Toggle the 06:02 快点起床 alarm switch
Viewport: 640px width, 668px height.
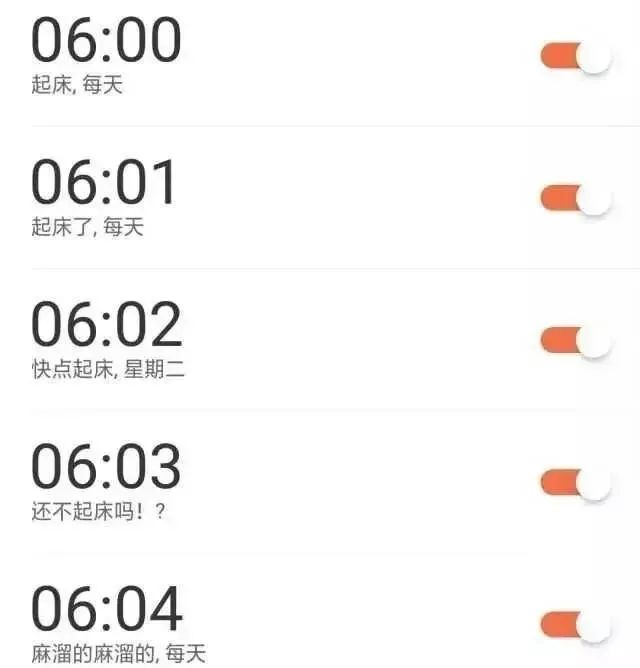[575, 341]
